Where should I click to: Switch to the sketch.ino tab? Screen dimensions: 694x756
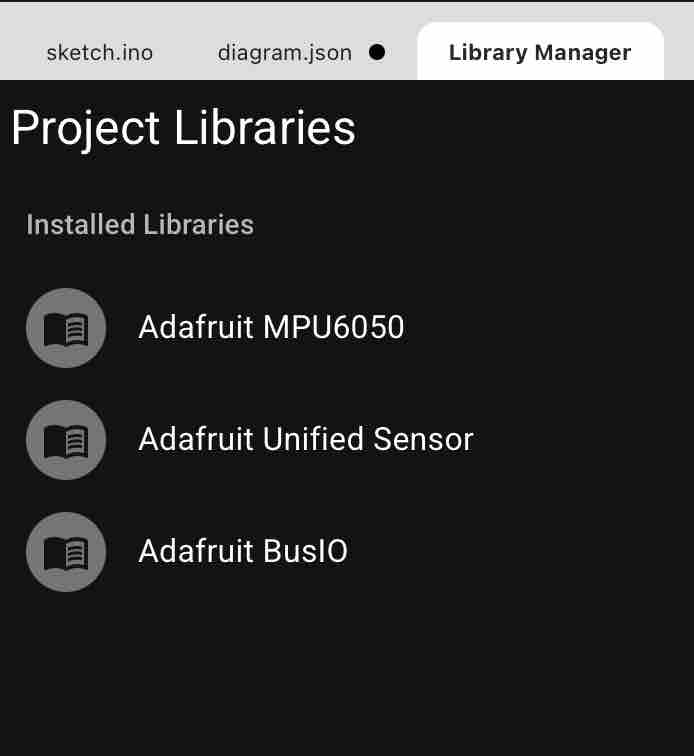(99, 53)
